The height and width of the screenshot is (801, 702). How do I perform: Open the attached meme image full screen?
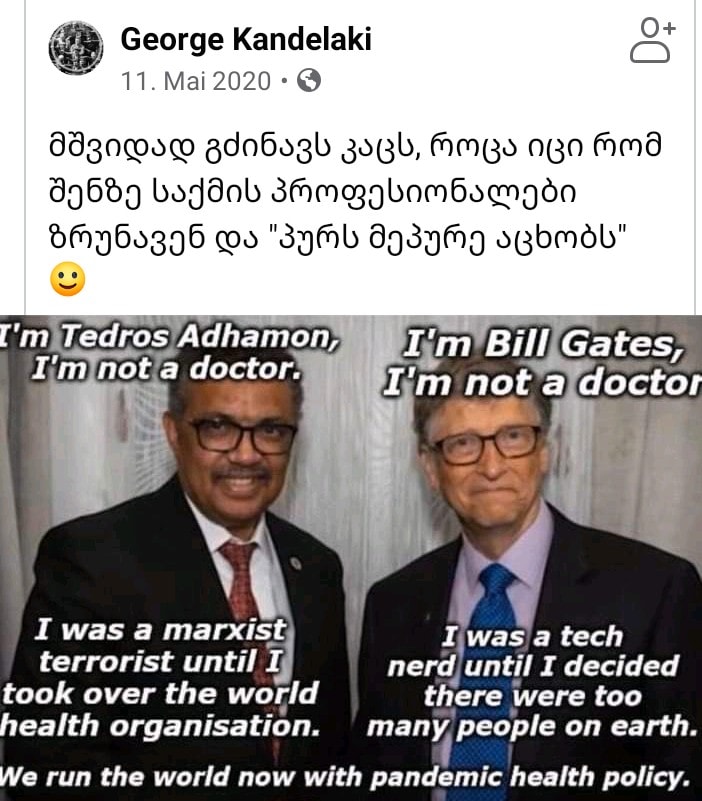[351, 557]
